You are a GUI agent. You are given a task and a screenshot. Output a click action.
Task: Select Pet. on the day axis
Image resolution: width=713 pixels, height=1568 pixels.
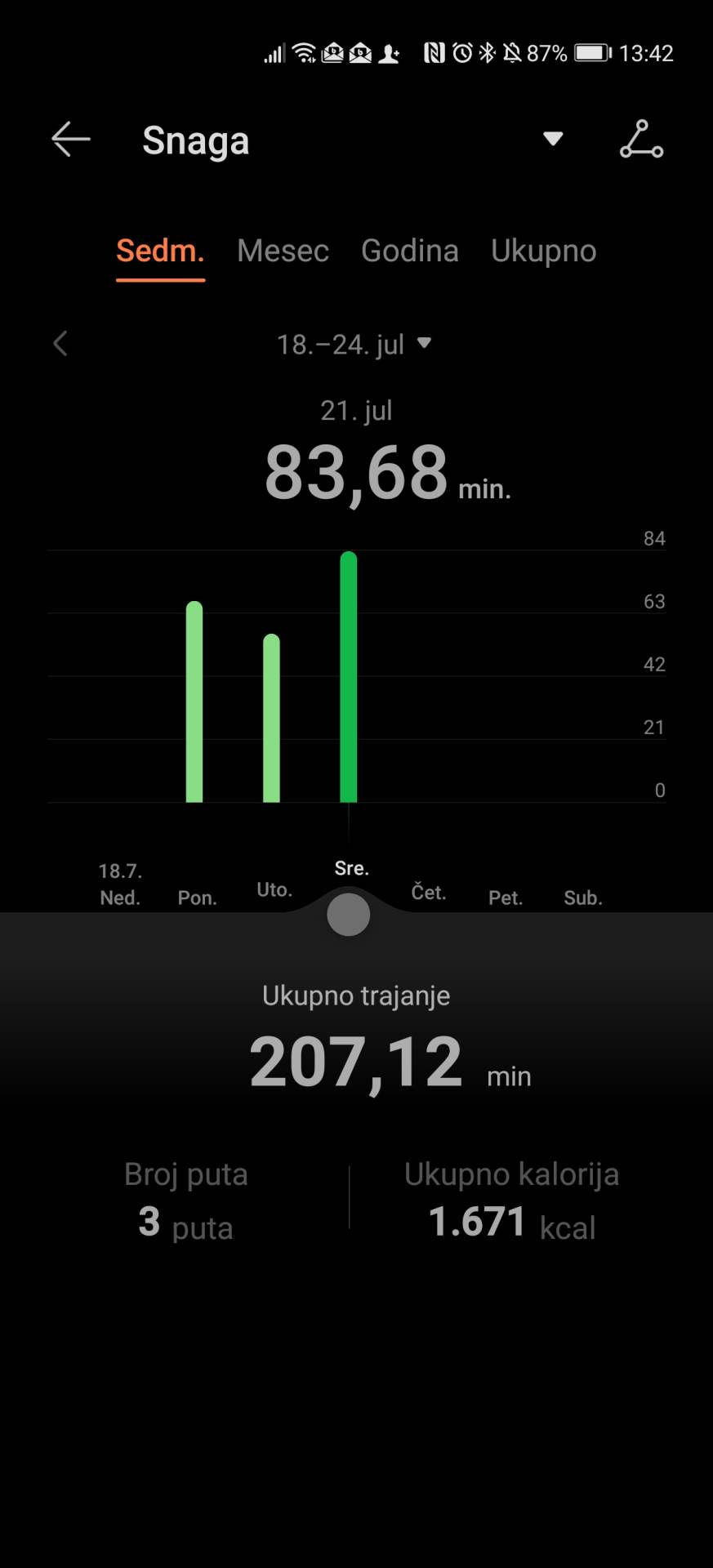click(x=505, y=898)
